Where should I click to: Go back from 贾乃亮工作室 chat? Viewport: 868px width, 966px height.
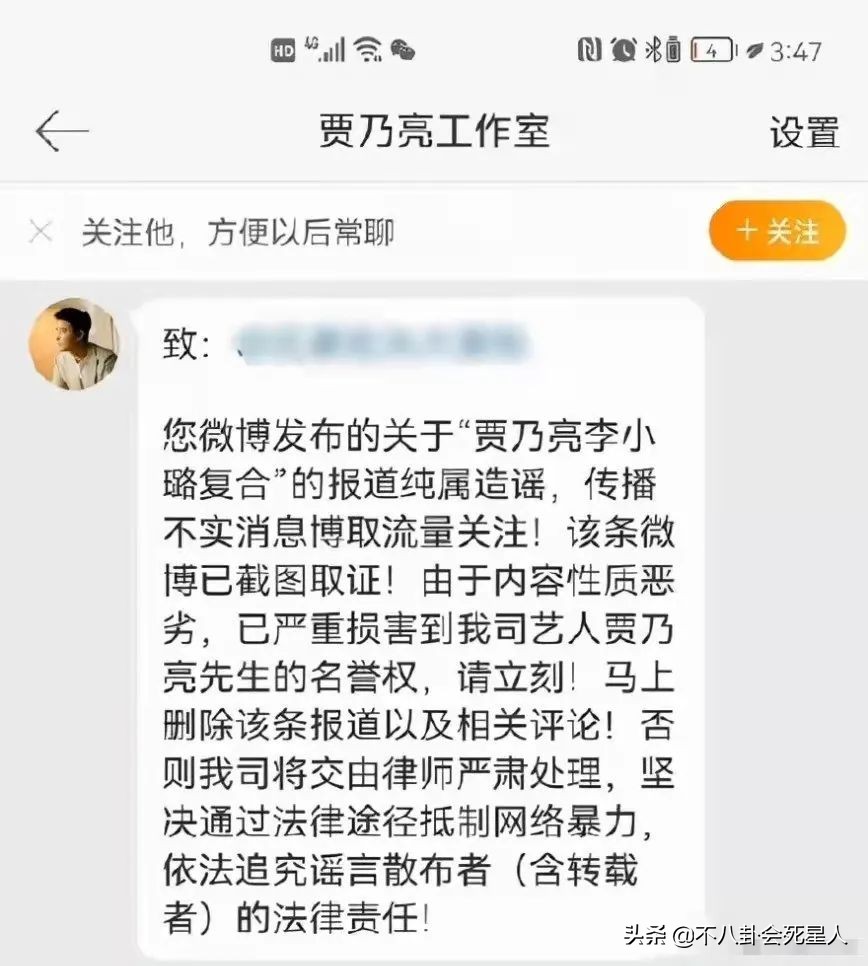point(61,132)
